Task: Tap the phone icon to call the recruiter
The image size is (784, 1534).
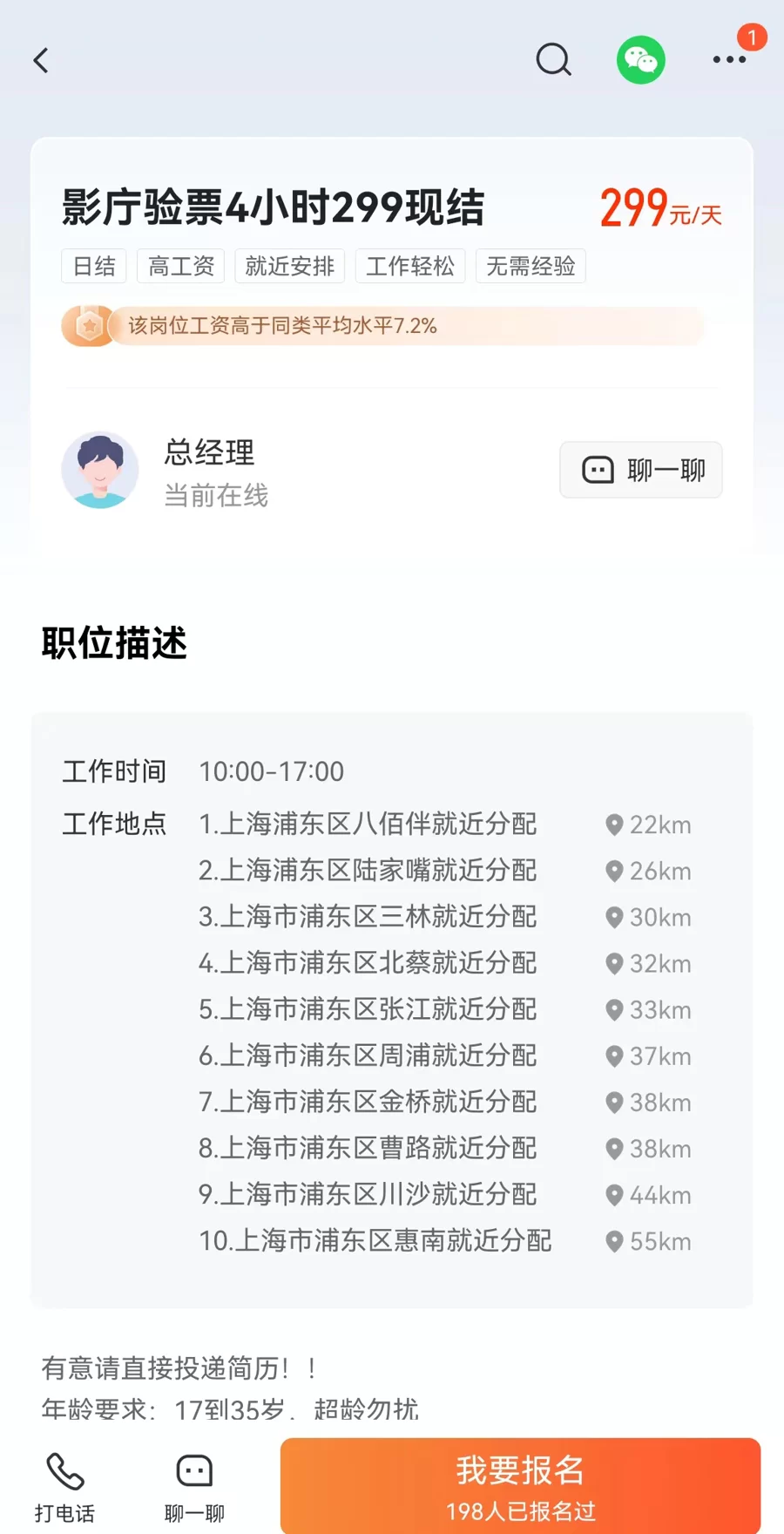Action: click(65, 1470)
